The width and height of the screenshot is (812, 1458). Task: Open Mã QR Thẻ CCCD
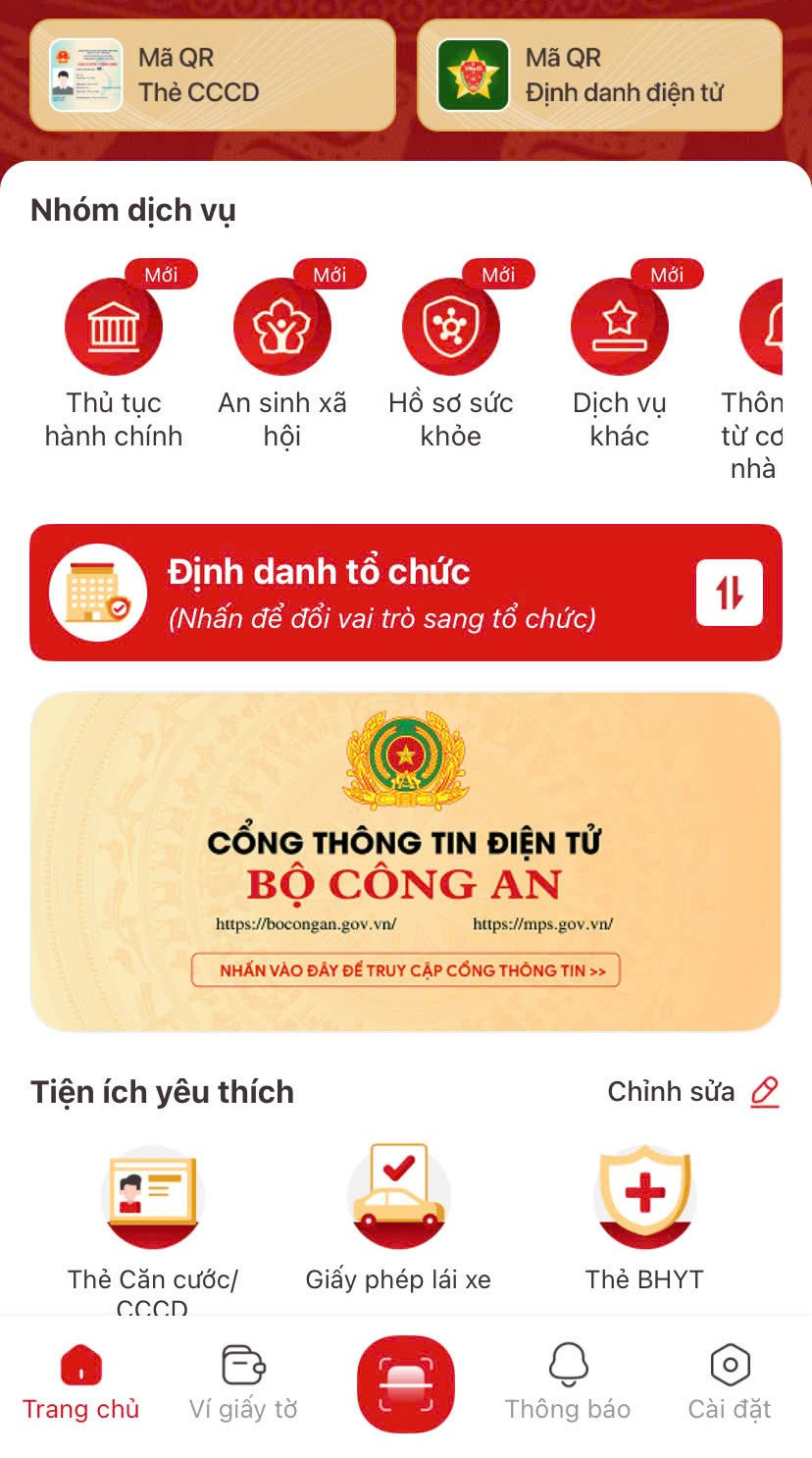[x=212, y=76]
